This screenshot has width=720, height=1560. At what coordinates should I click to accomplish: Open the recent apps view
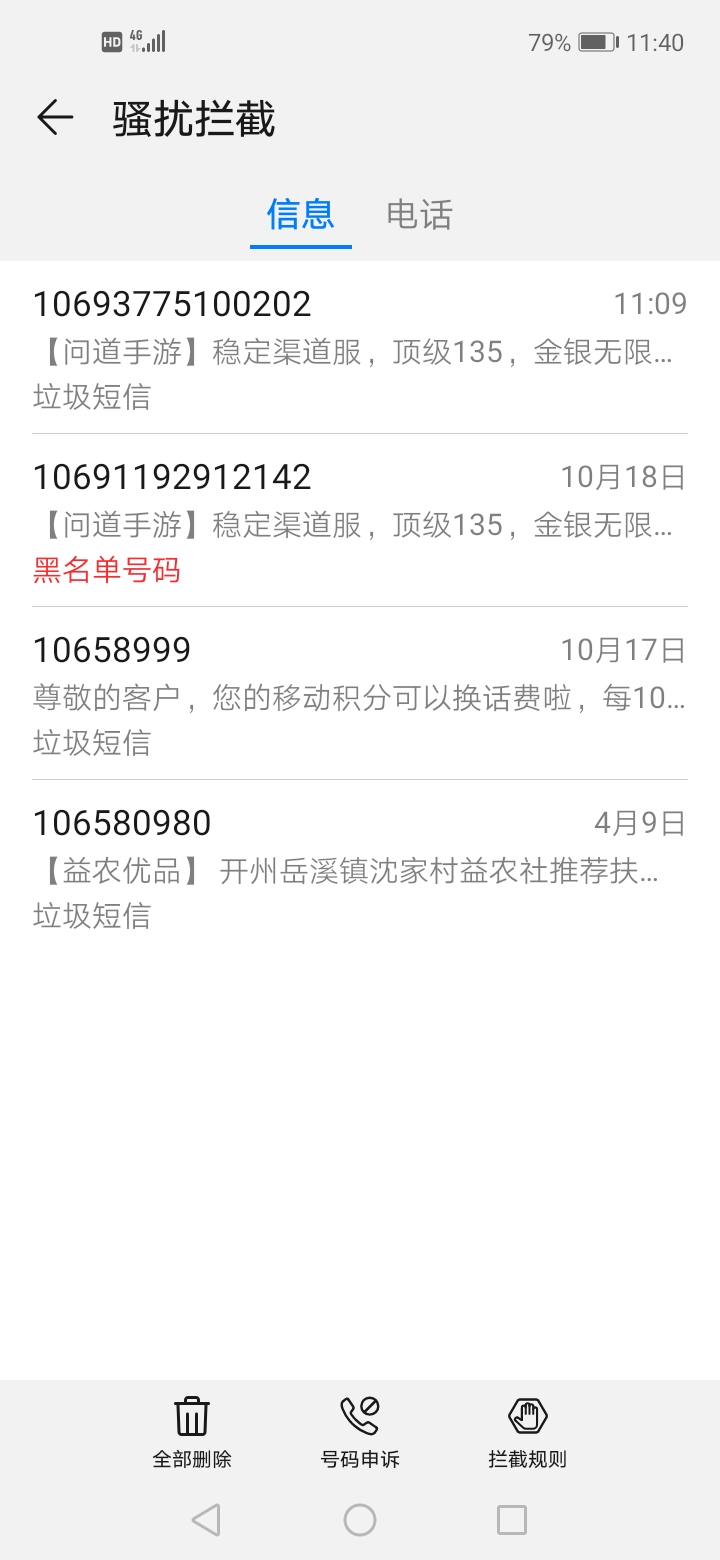tap(512, 1520)
